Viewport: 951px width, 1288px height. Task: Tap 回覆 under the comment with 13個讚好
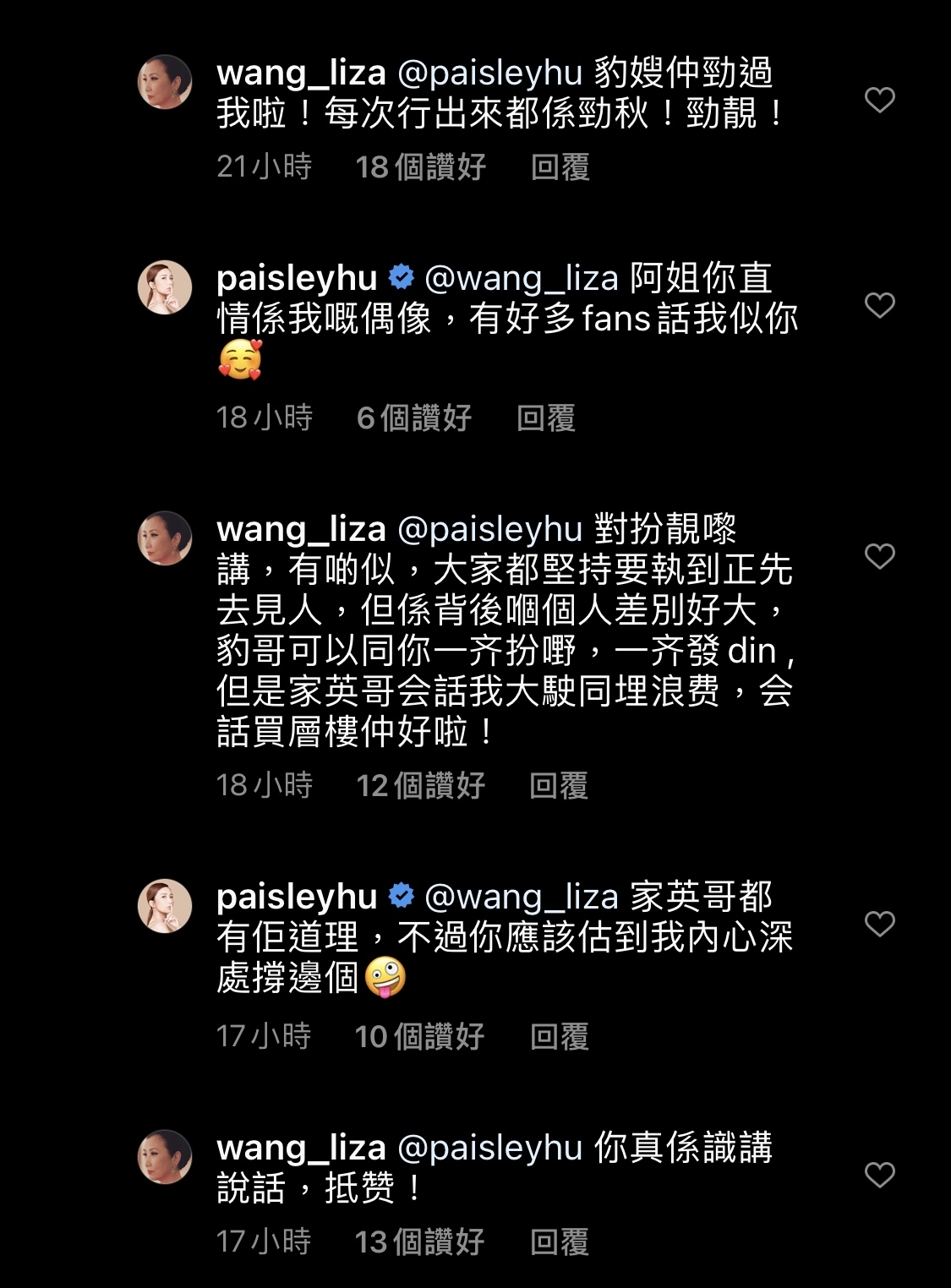coord(559,1242)
